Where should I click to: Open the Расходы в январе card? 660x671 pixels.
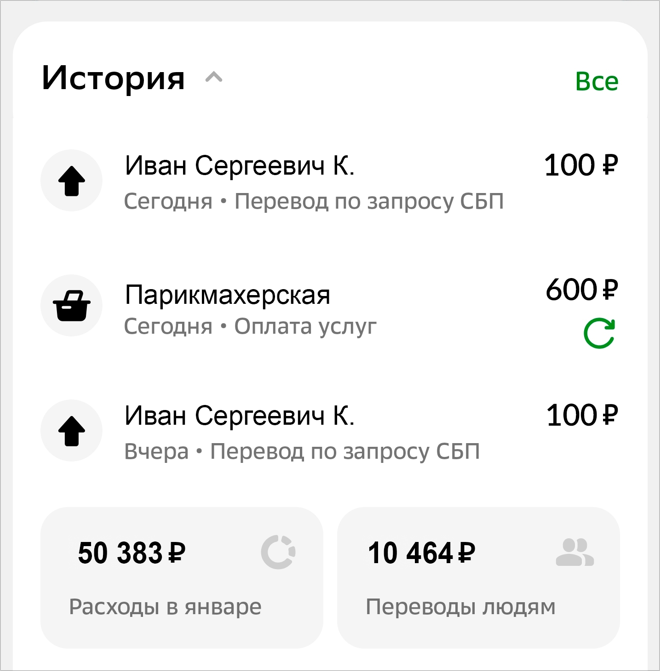coord(181,578)
